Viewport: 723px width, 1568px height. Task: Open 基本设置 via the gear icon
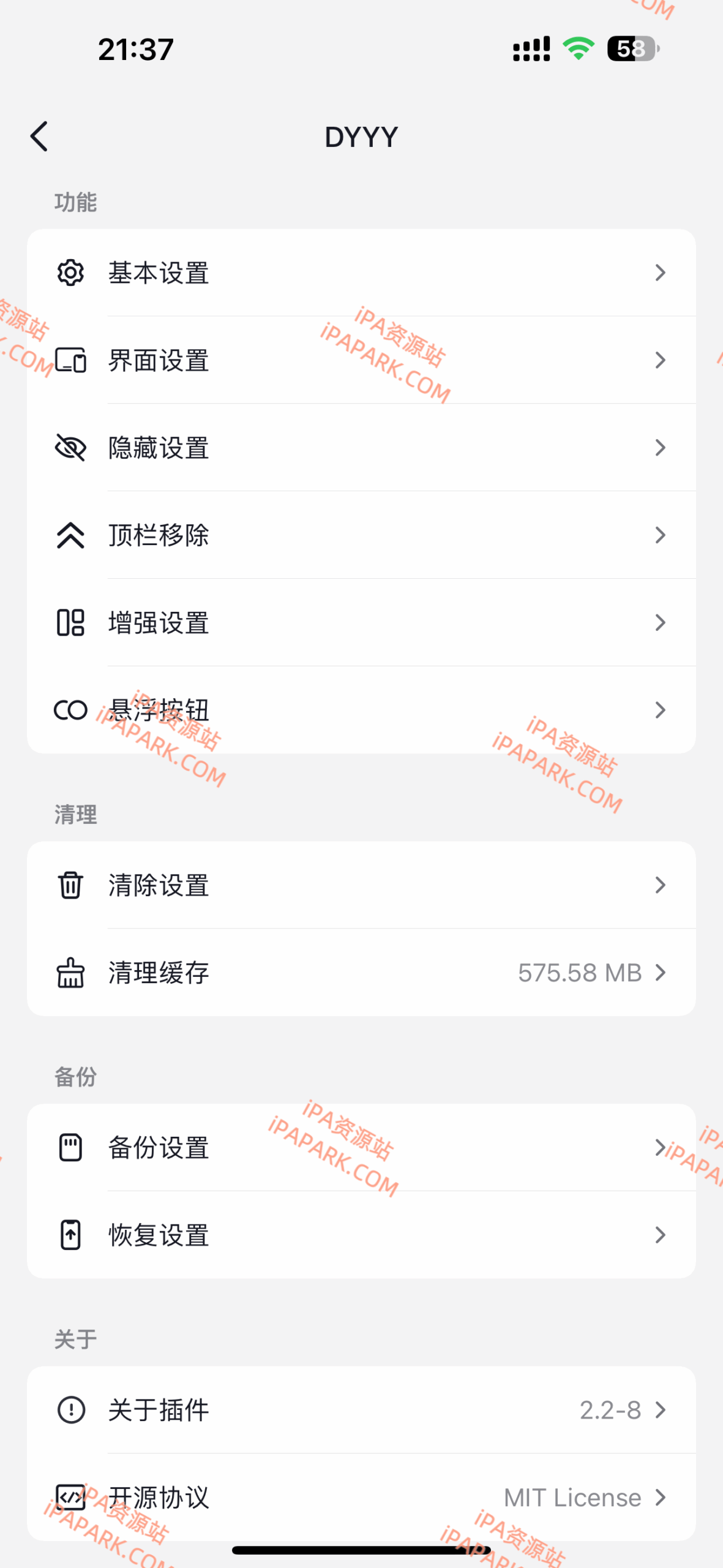(x=70, y=273)
